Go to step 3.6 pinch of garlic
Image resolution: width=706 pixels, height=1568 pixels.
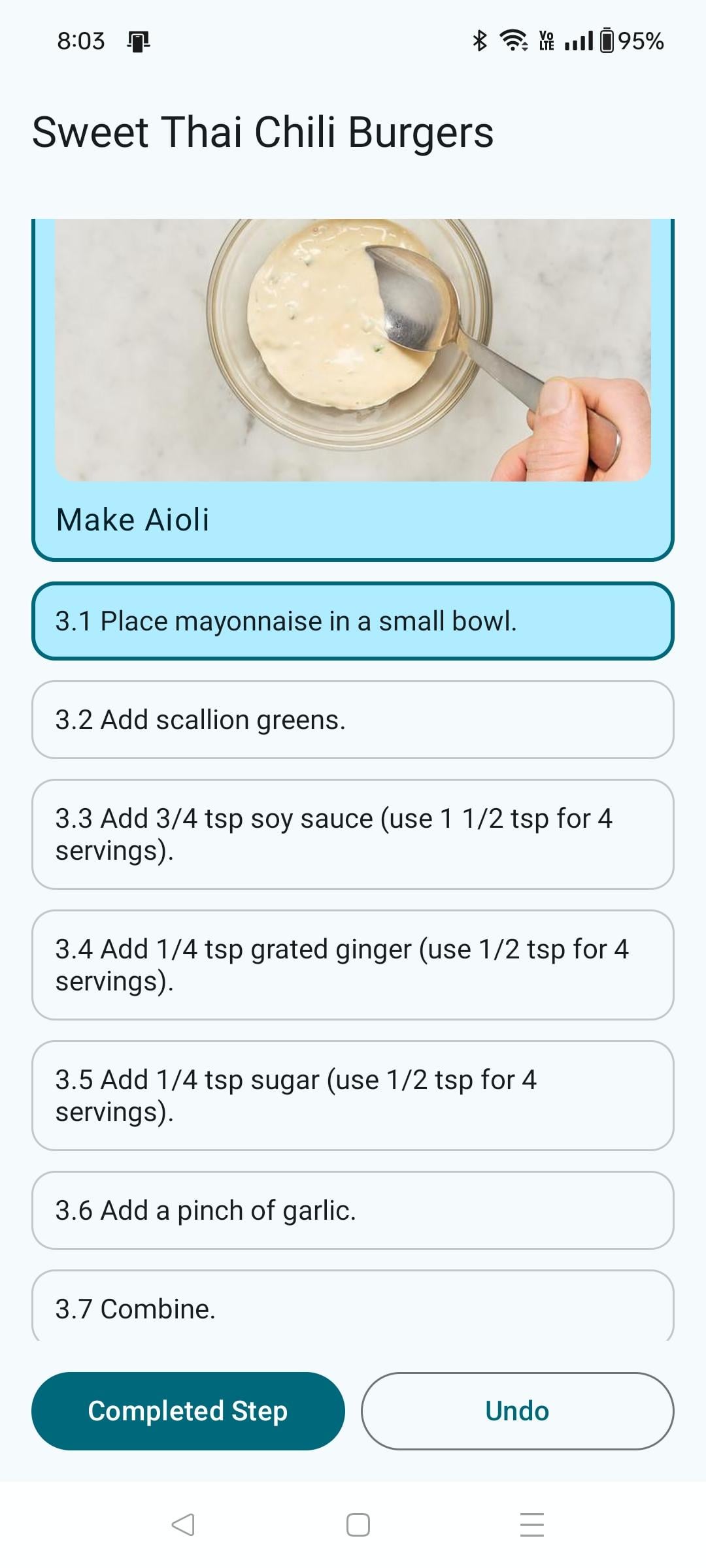coord(352,1210)
